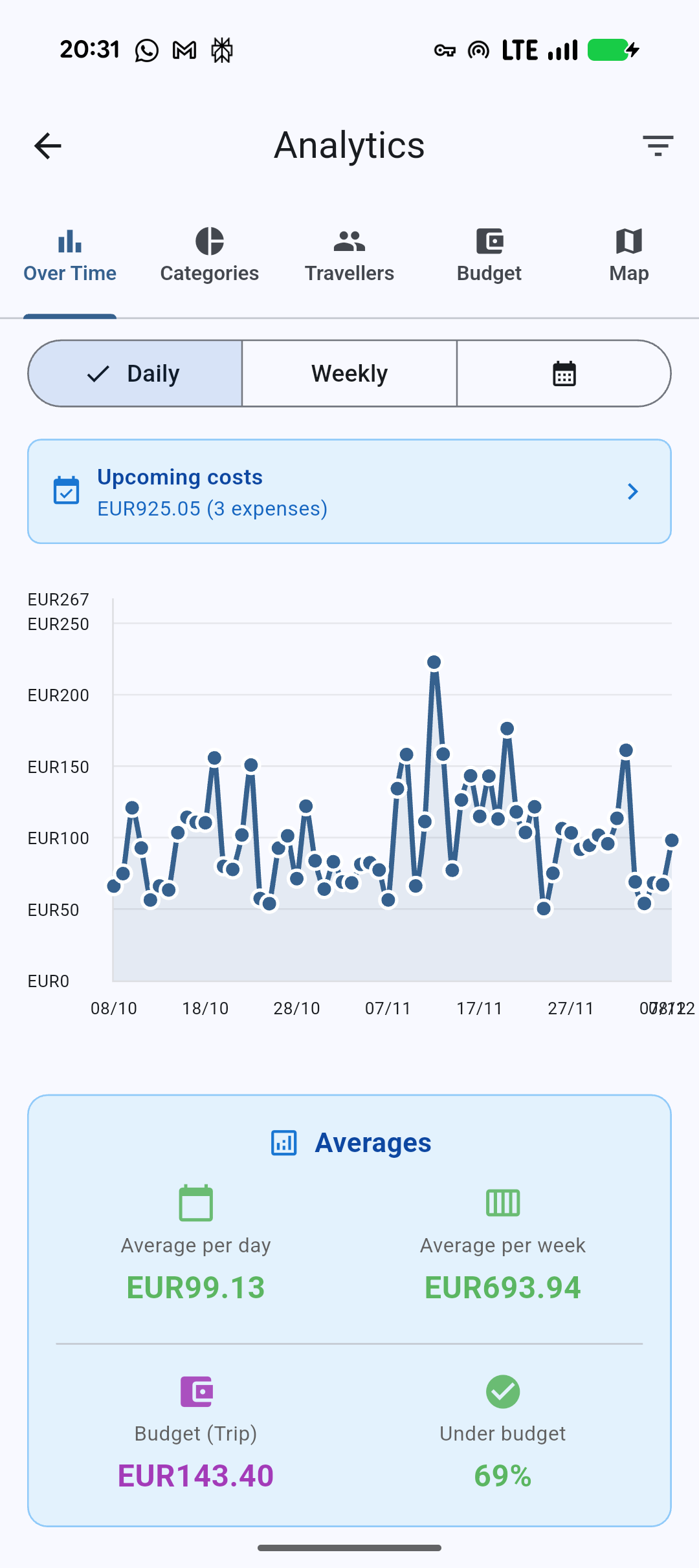Open the Budget wallet icon
699x1568 pixels.
pos(489,241)
